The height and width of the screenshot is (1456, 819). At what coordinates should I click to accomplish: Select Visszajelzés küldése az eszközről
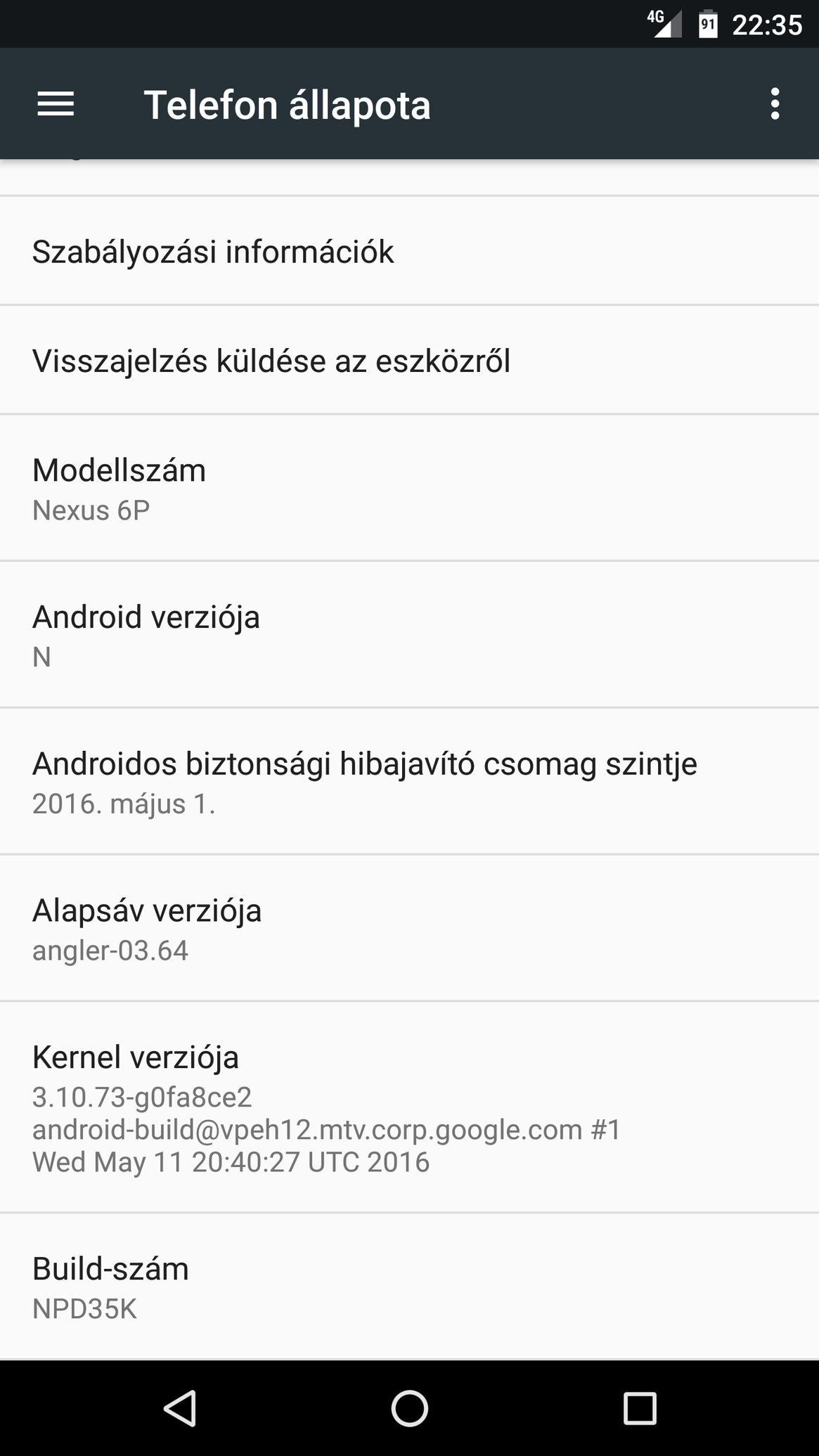point(409,360)
